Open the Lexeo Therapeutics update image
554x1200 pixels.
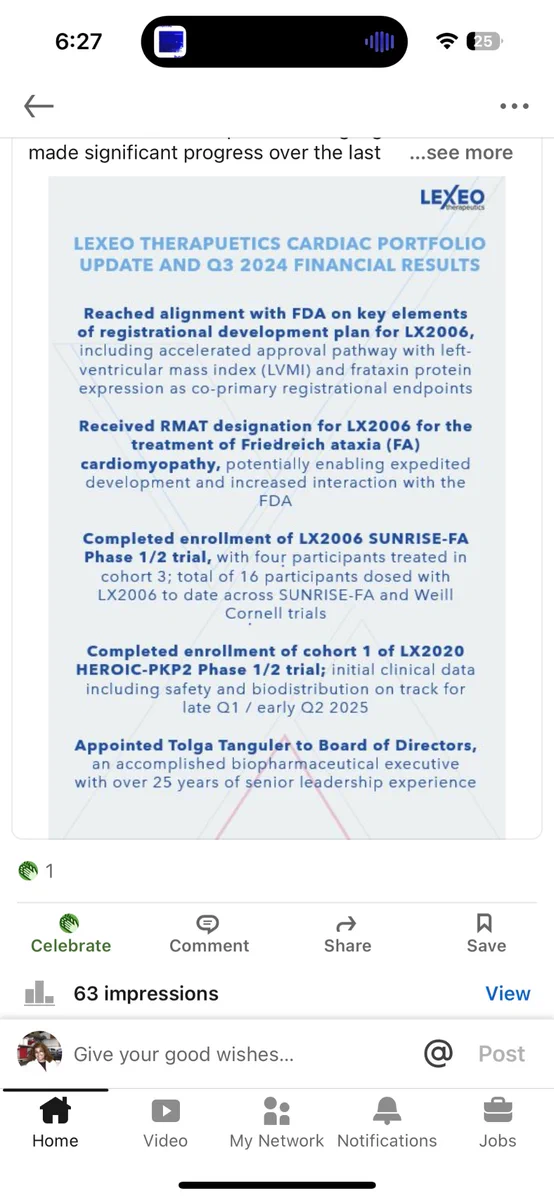(277, 507)
